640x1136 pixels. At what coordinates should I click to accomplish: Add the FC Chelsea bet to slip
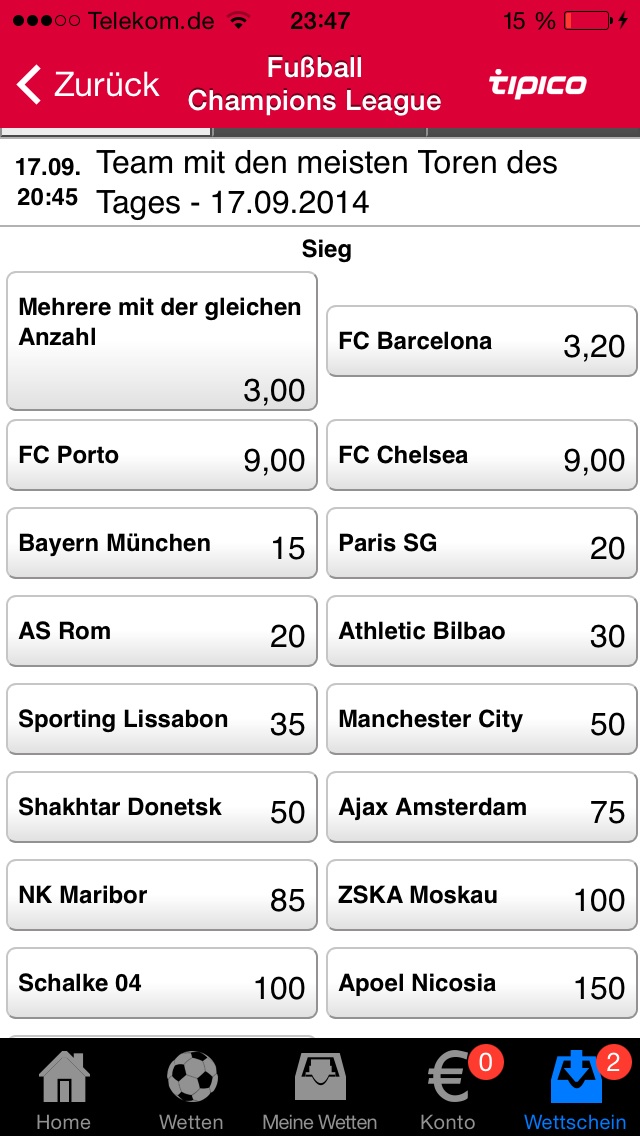tap(482, 456)
